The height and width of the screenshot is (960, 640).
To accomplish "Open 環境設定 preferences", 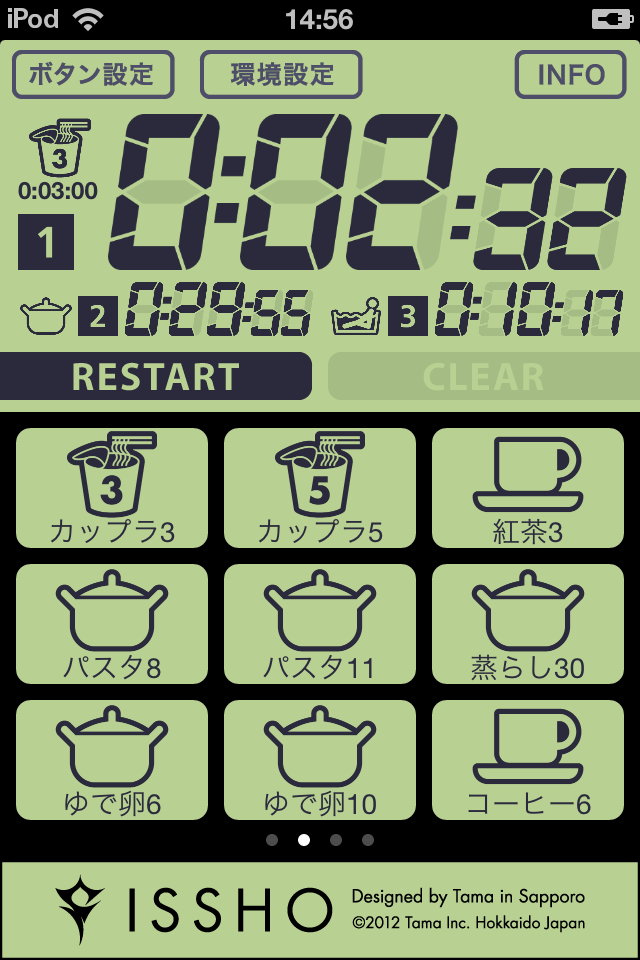I will pyautogui.click(x=281, y=75).
